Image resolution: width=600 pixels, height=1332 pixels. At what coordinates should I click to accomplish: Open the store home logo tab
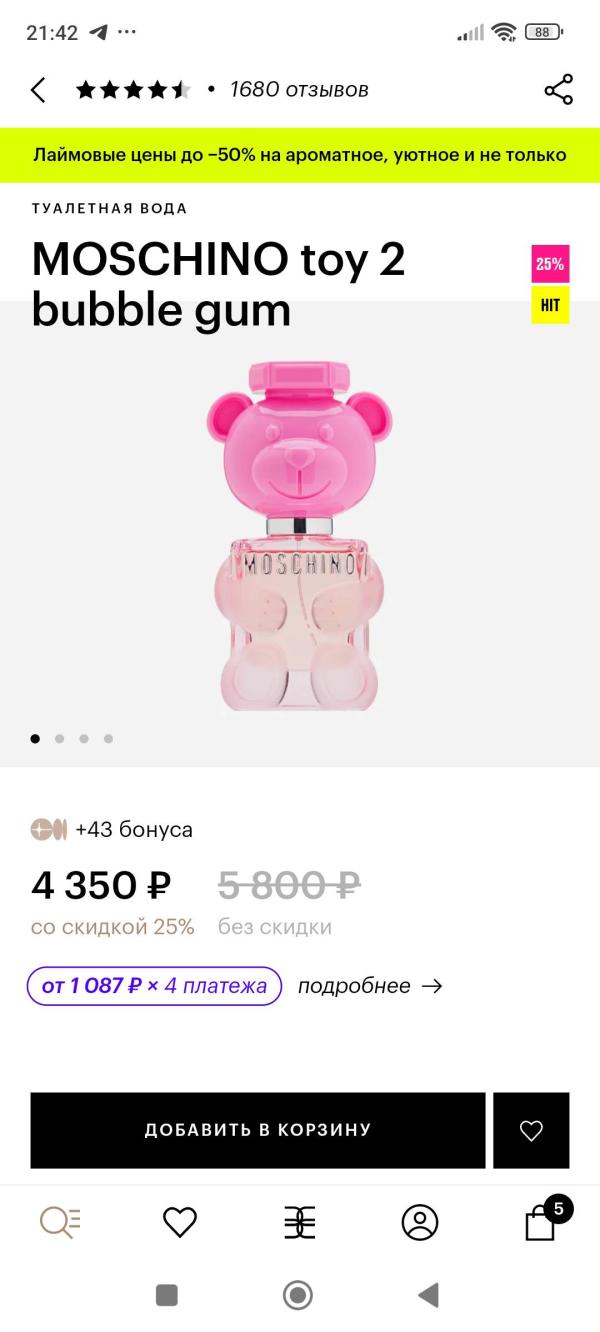click(300, 1222)
